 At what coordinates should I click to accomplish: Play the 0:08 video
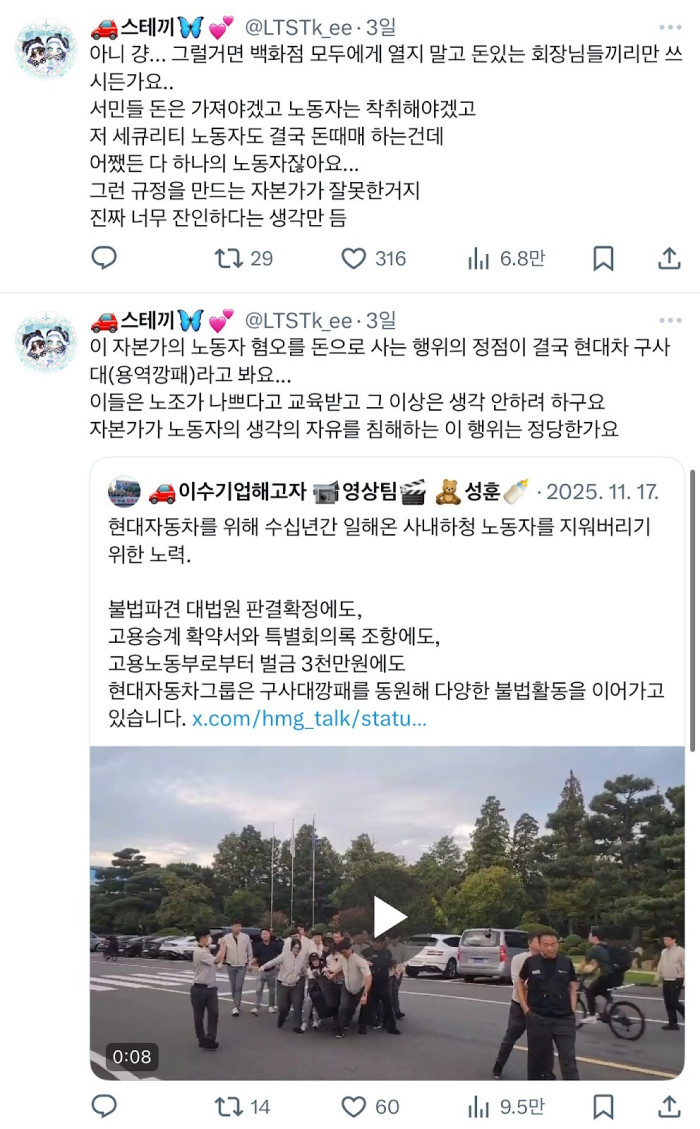(389, 915)
